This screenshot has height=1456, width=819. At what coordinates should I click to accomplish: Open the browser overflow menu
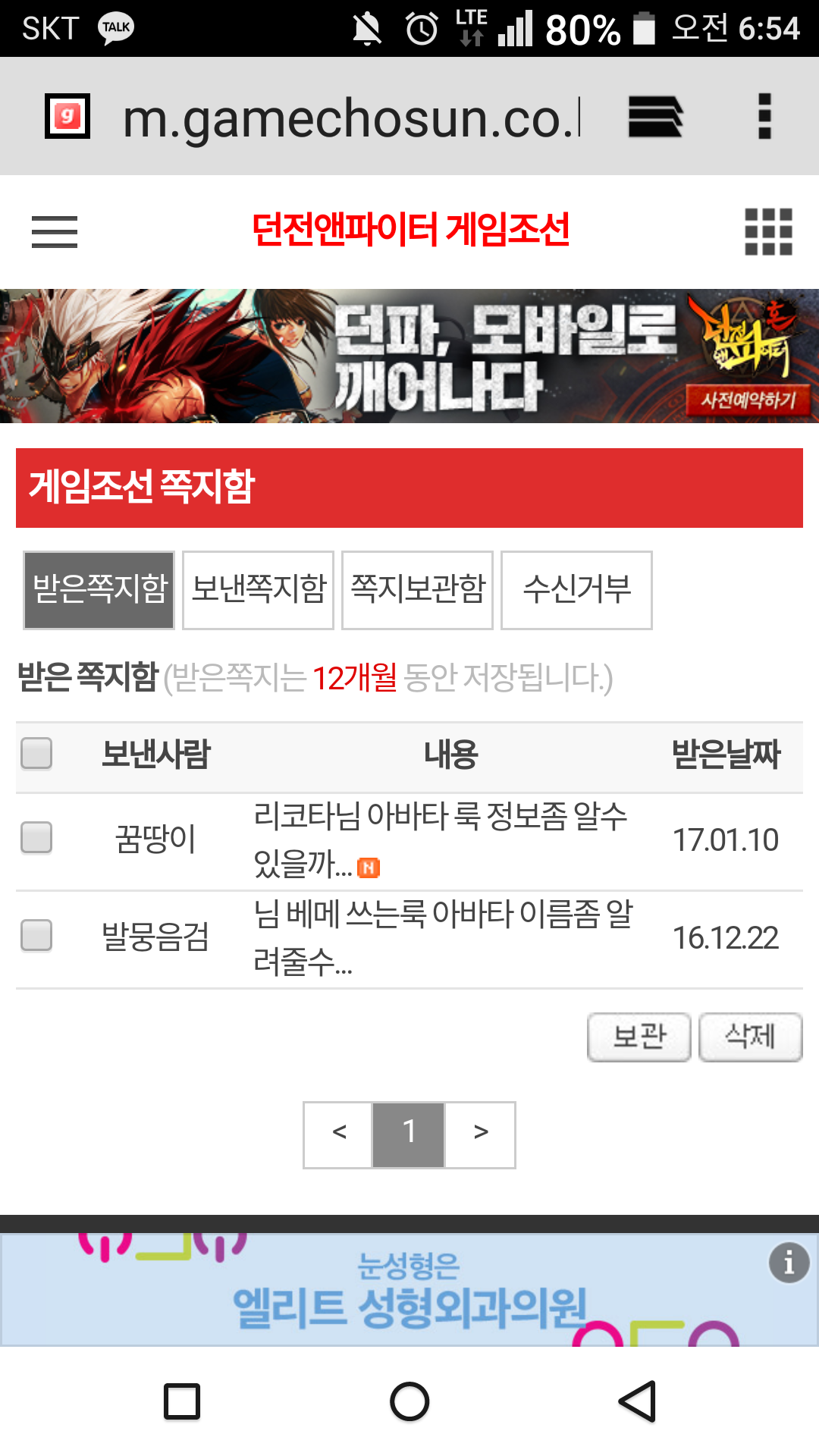[764, 117]
